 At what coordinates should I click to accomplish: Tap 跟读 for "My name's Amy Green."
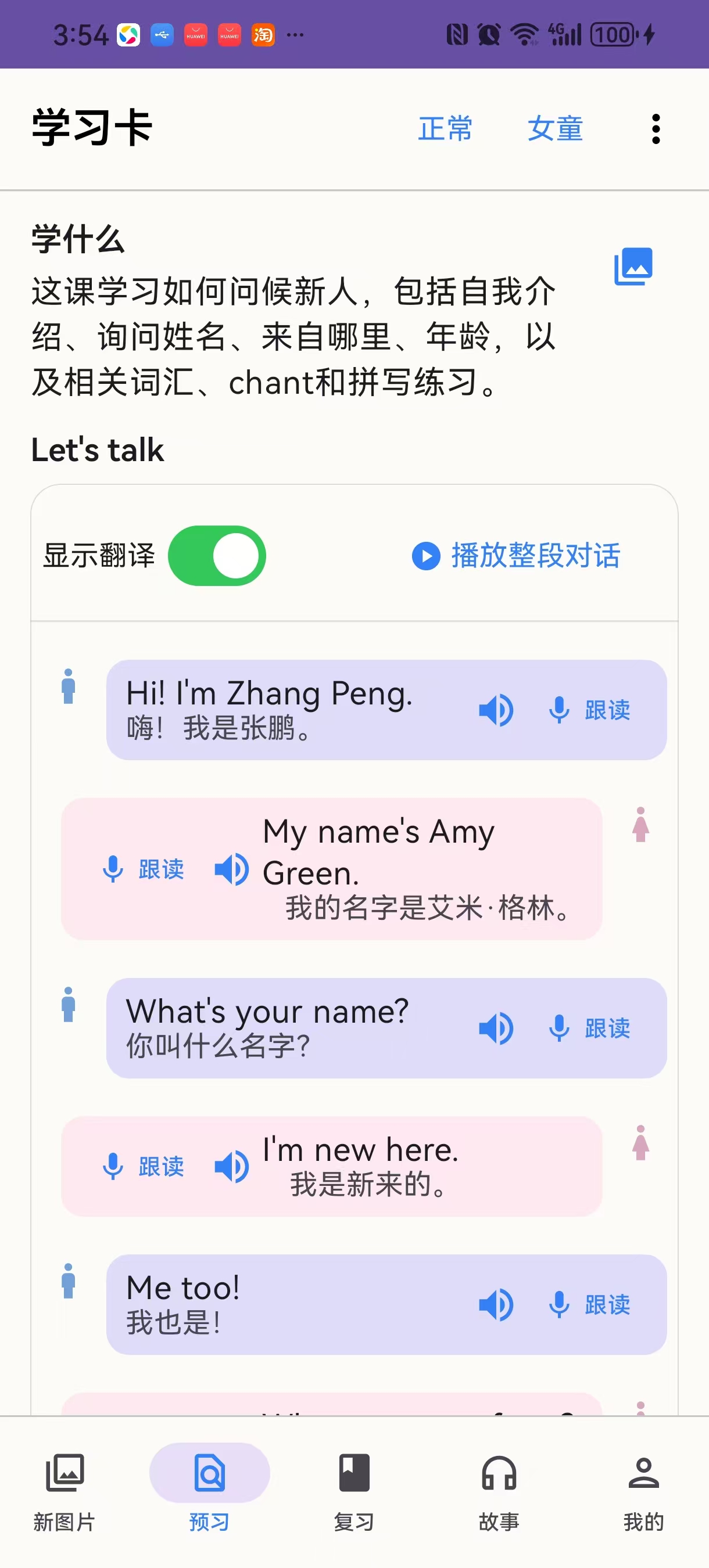point(144,869)
